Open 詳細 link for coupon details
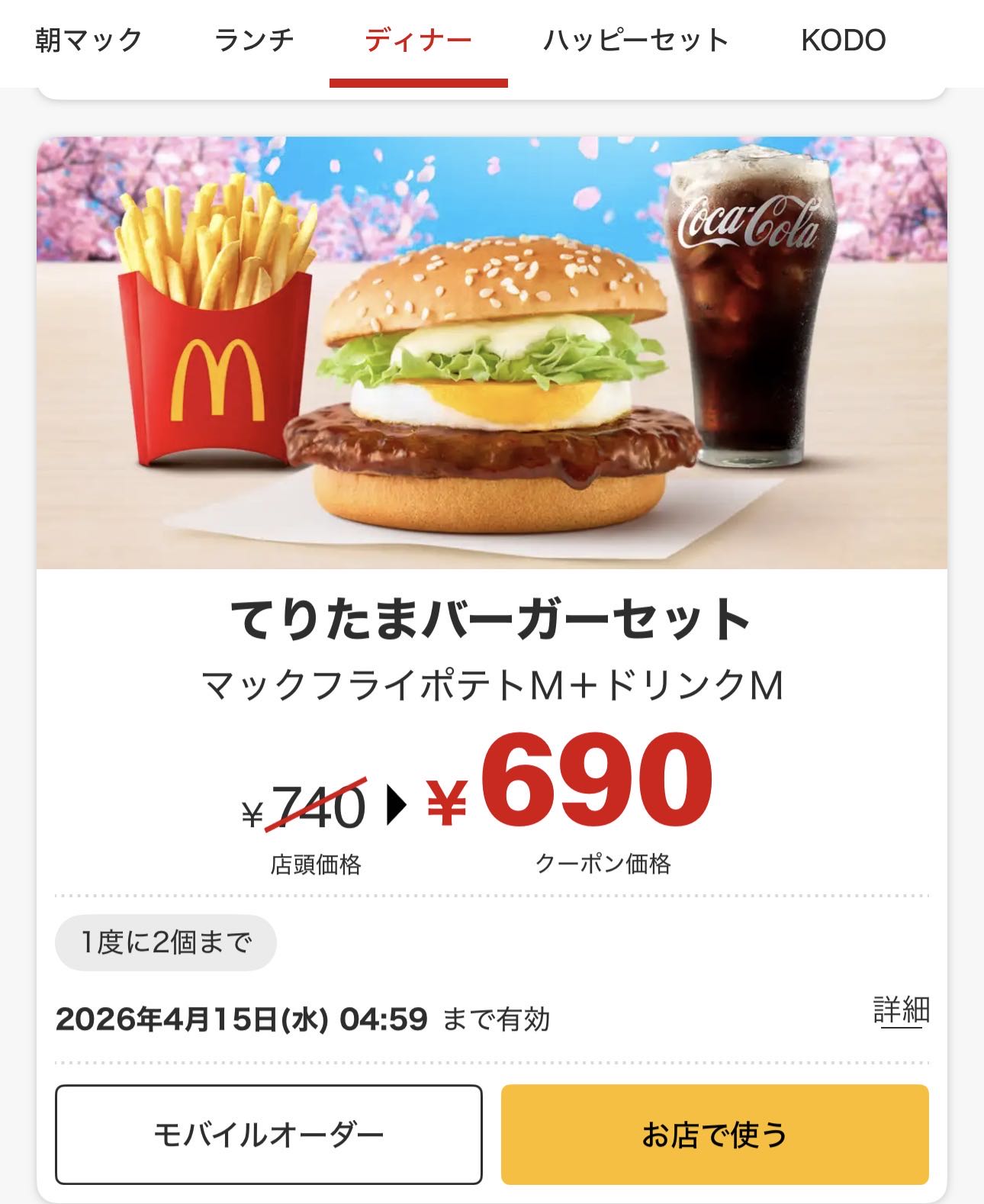Screen dimensions: 984x1204 [x=901, y=1010]
